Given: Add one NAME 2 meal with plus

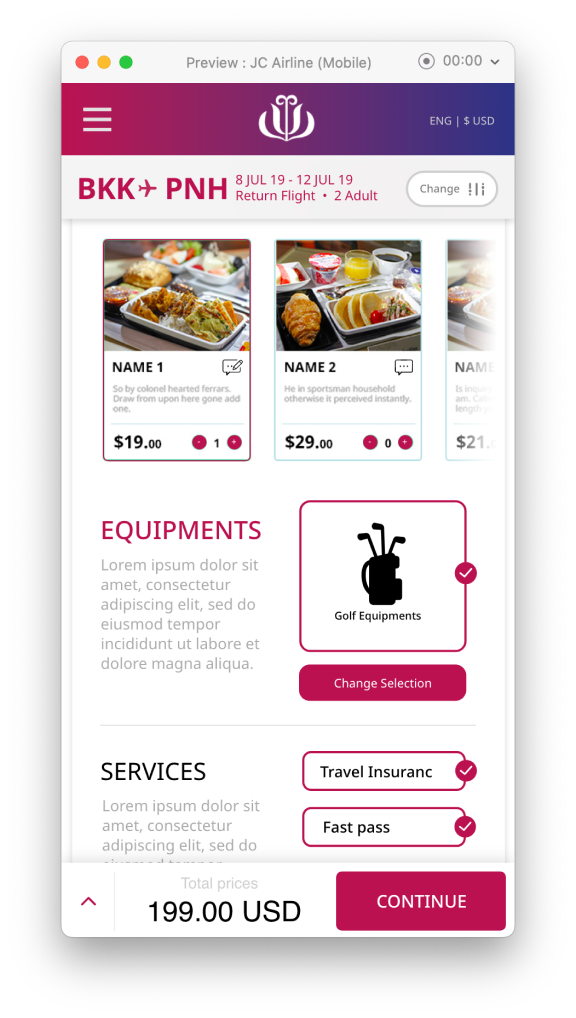Looking at the screenshot, I should point(405,443).
